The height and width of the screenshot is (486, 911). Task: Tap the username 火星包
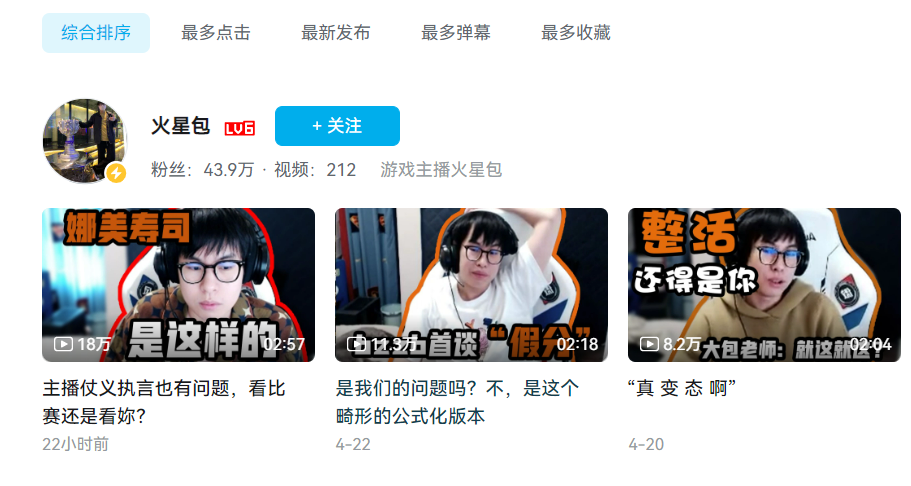pyautogui.click(x=180, y=126)
